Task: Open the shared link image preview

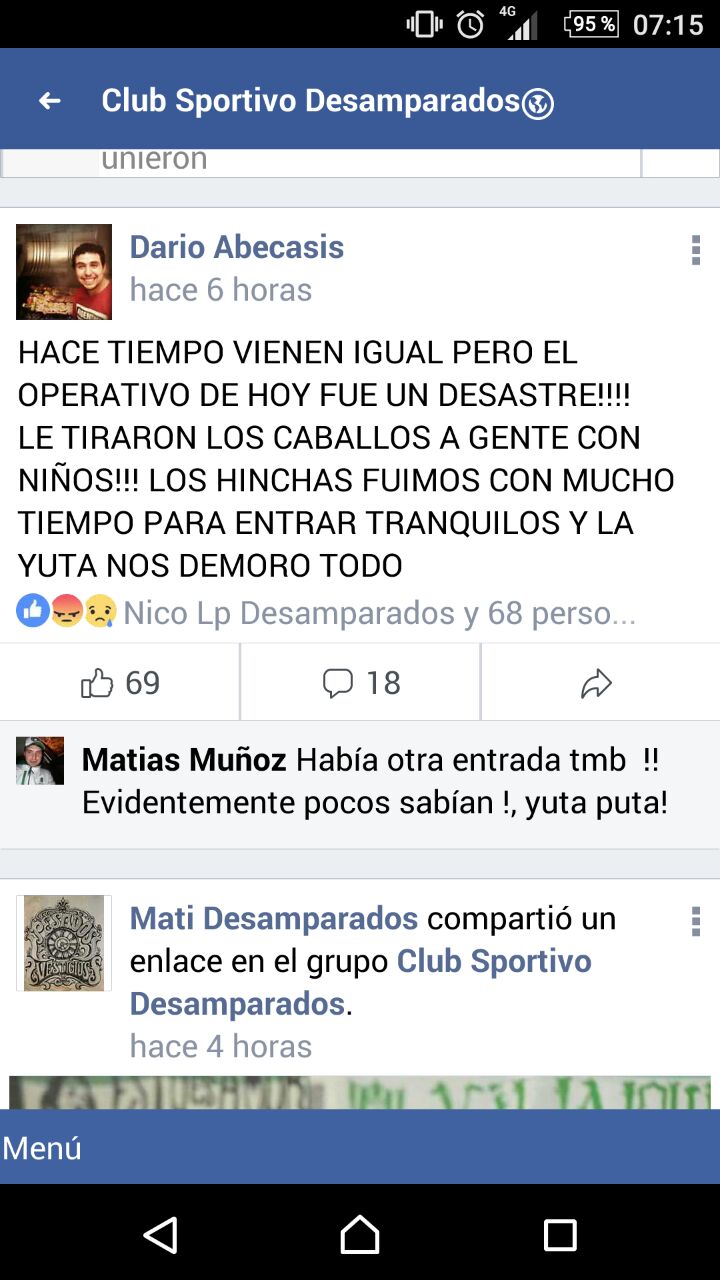Action: coord(360,1092)
